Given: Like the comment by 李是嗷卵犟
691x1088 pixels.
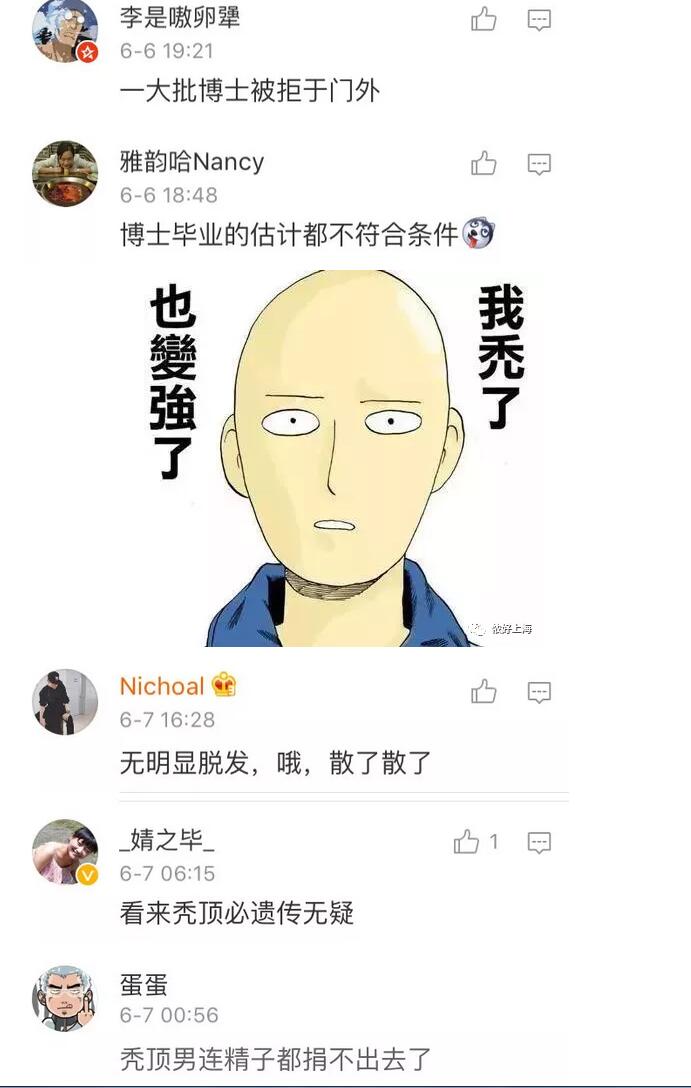Looking at the screenshot, I should point(484,19).
